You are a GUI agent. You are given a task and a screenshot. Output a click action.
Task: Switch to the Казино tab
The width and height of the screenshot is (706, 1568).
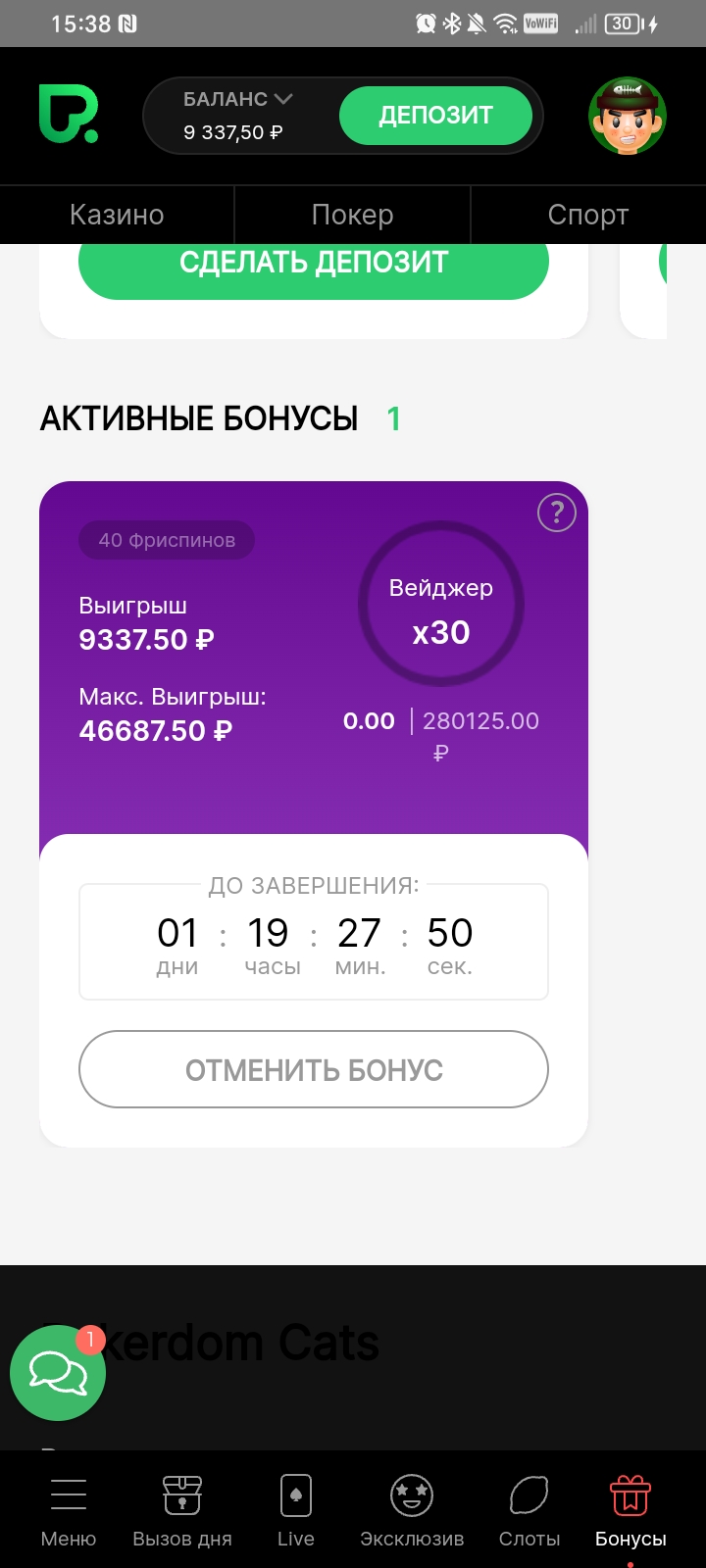click(x=117, y=215)
